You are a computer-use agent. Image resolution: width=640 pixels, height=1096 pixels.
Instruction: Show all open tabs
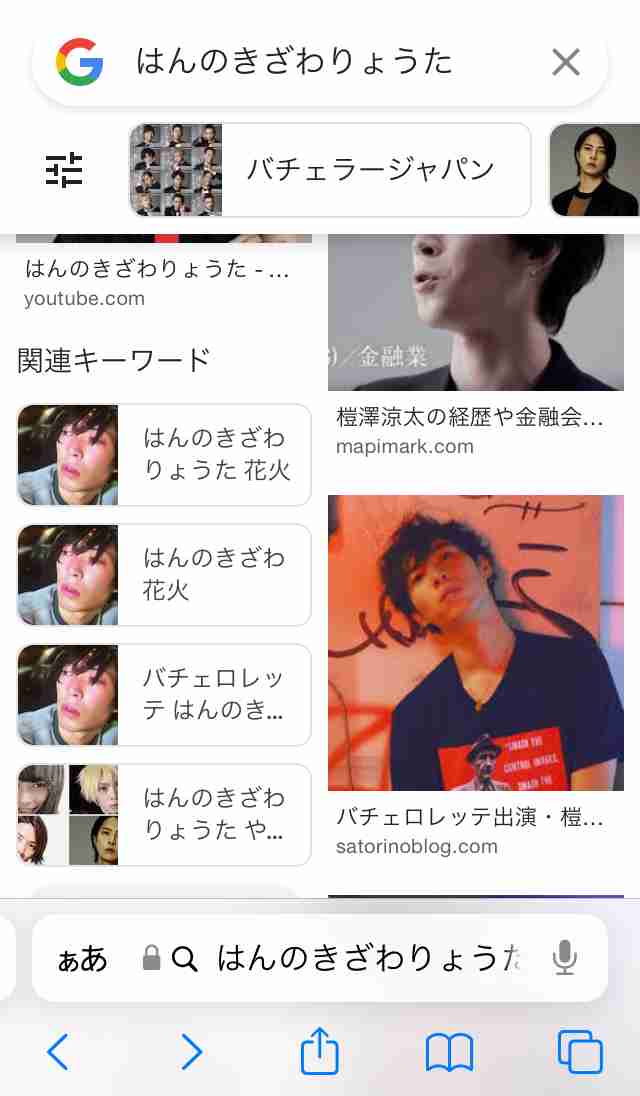[580, 1052]
